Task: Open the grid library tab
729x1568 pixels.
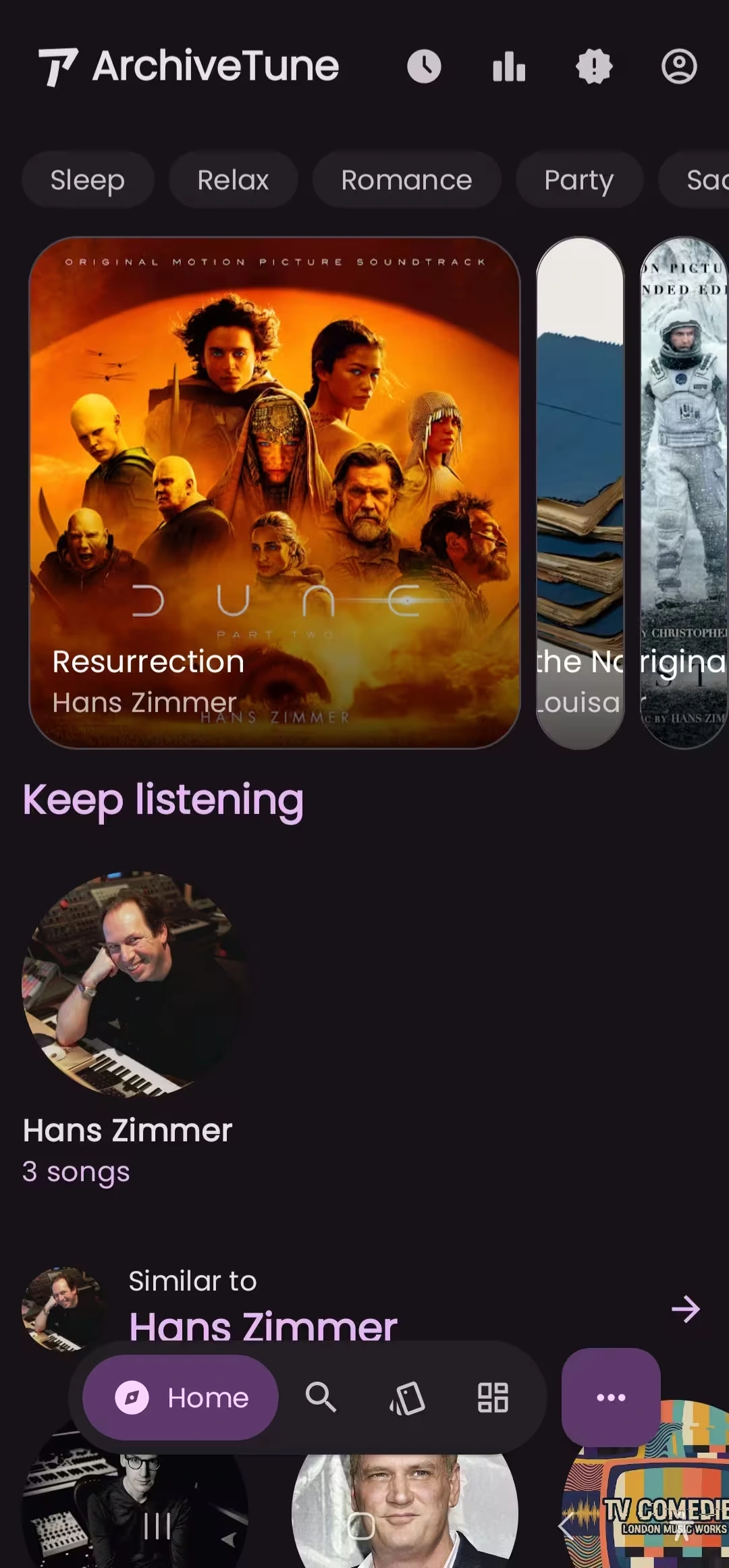Action: click(x=493, y=1398)
